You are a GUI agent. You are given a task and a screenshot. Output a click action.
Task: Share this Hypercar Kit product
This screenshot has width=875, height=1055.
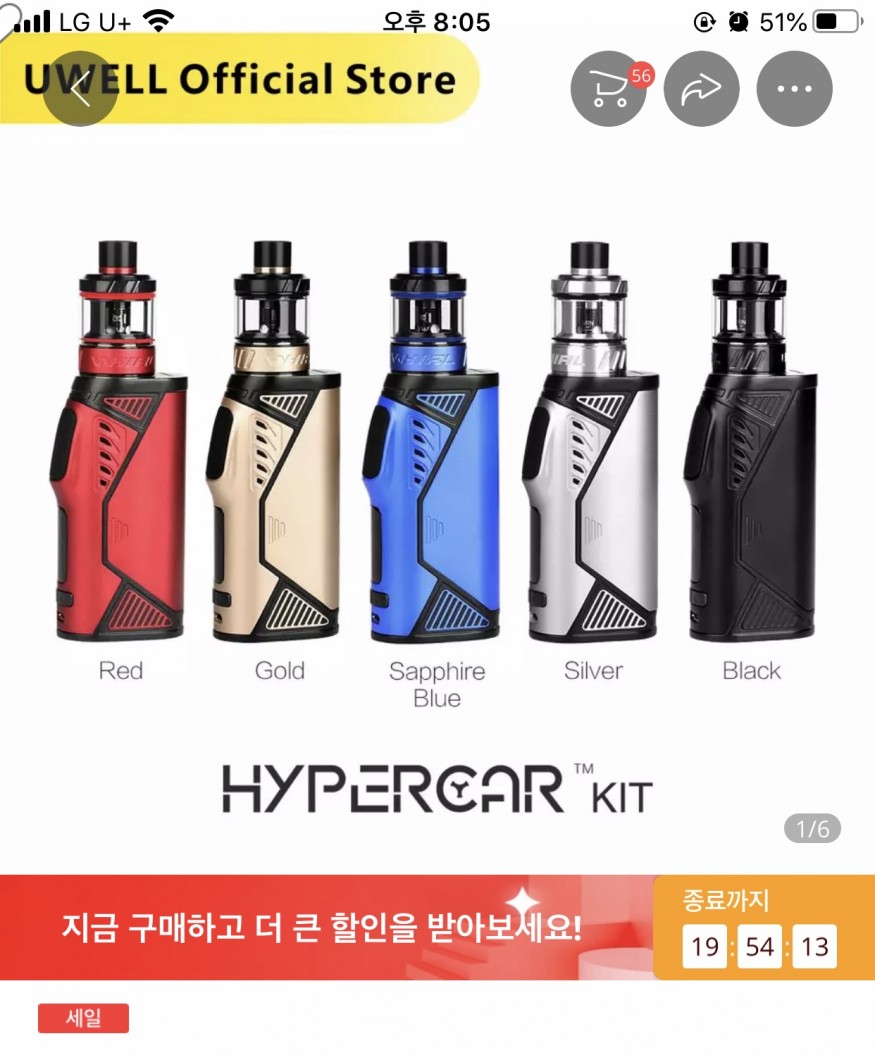click(x=701, y=89)
